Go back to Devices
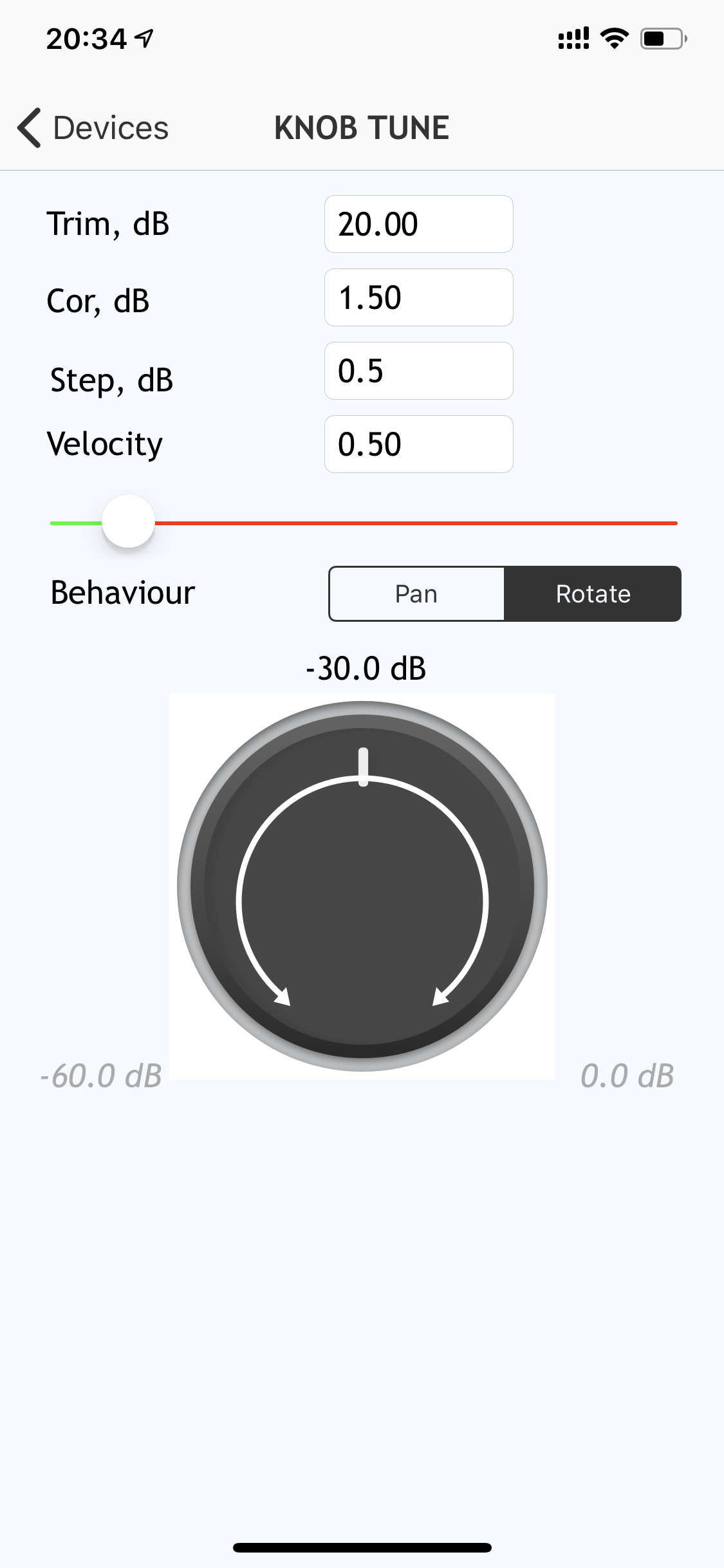This screenshot has height=1568, width=724. coord(93,128)
